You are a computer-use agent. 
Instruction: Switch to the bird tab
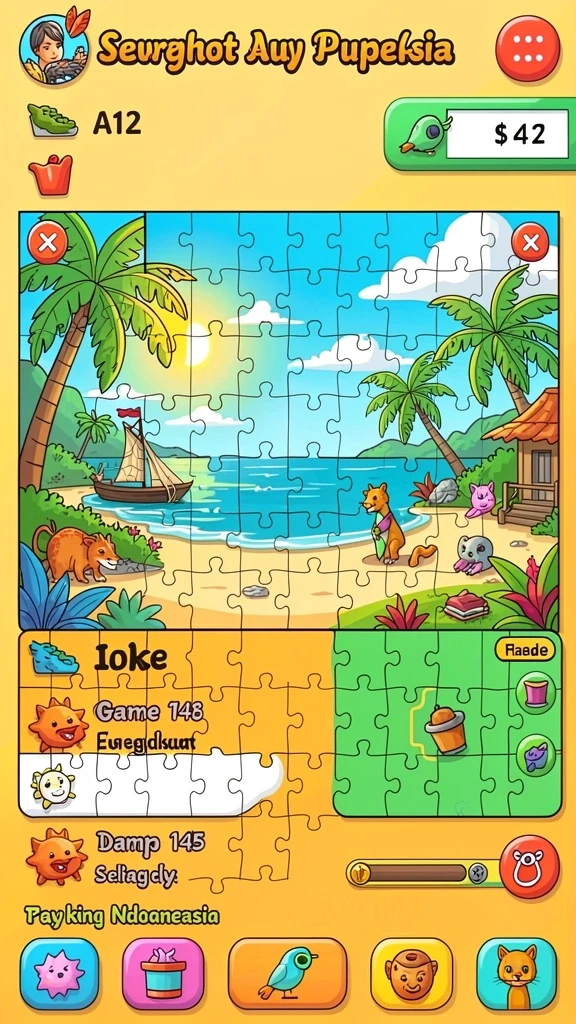coord(287,974)
